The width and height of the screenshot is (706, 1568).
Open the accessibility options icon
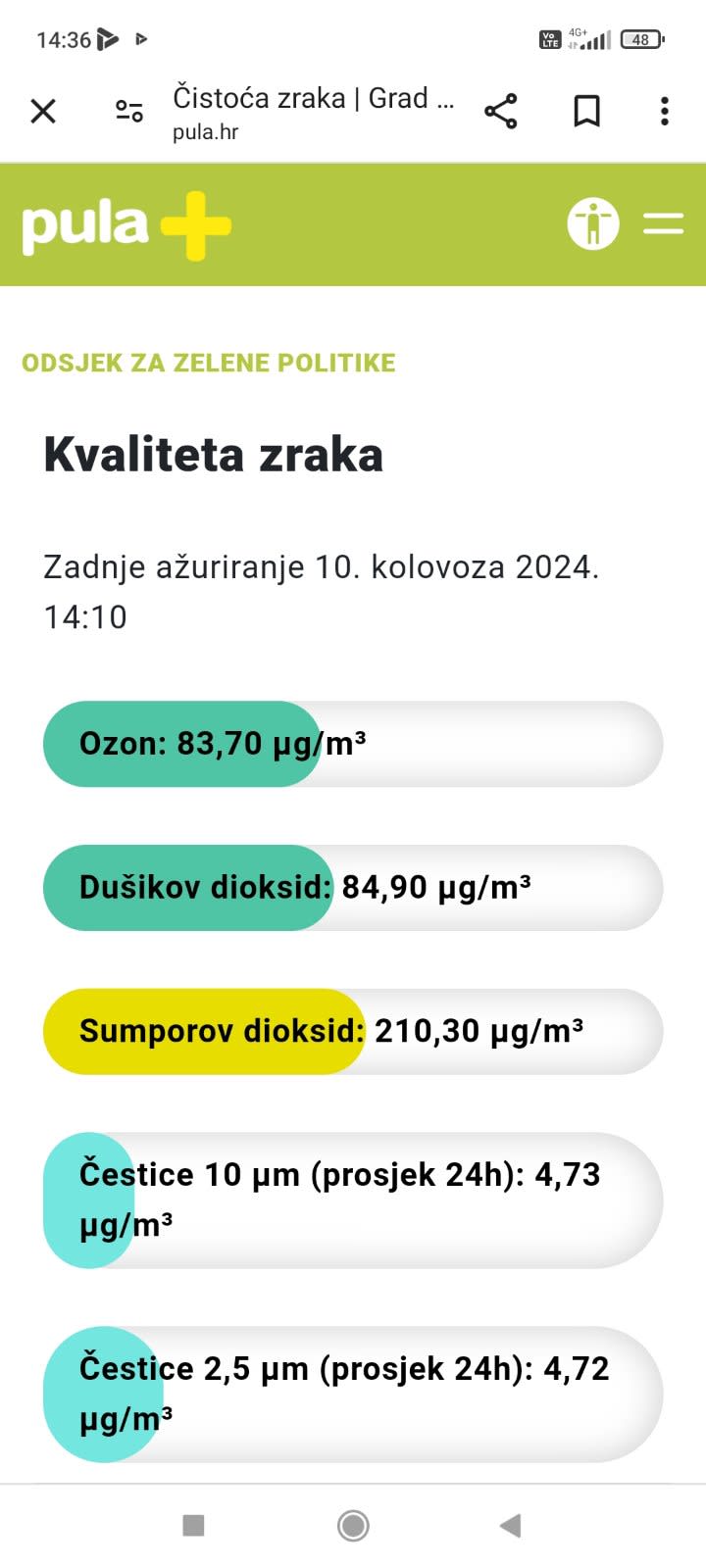tap(593, 224)
